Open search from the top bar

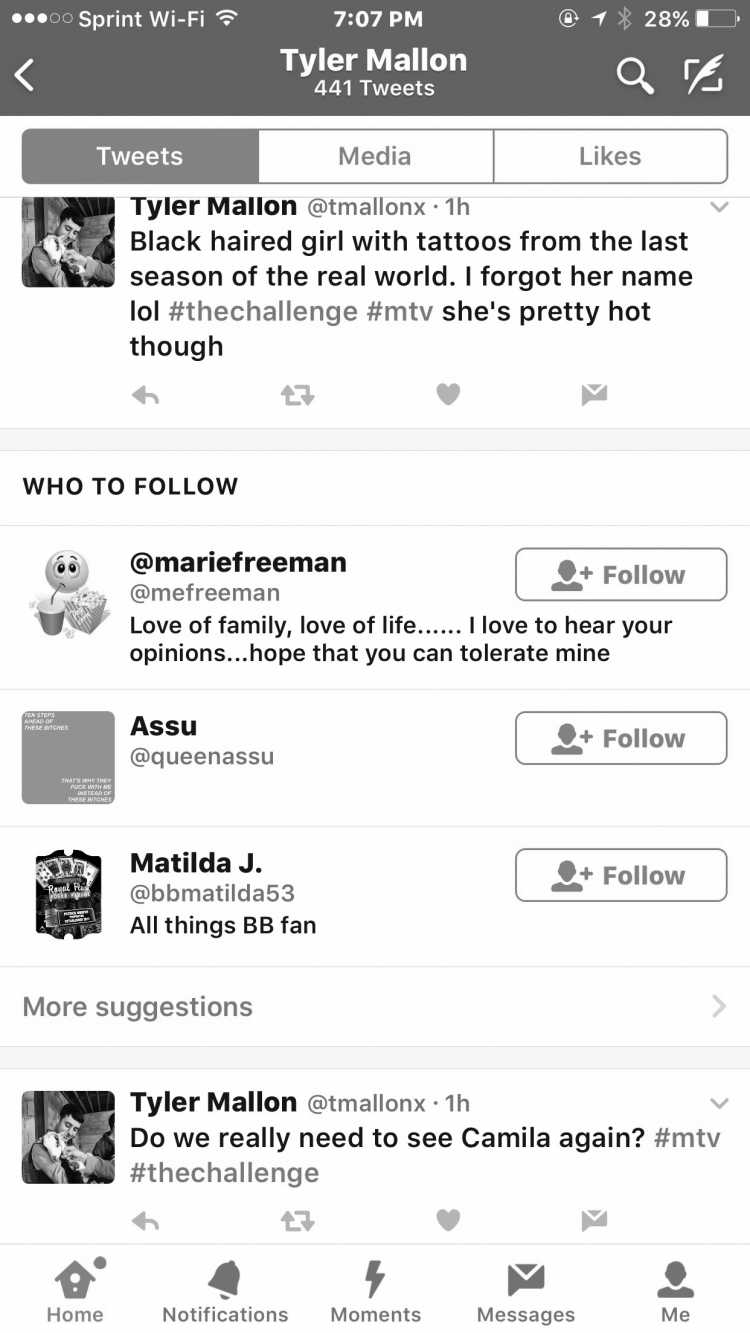(634, 75)
